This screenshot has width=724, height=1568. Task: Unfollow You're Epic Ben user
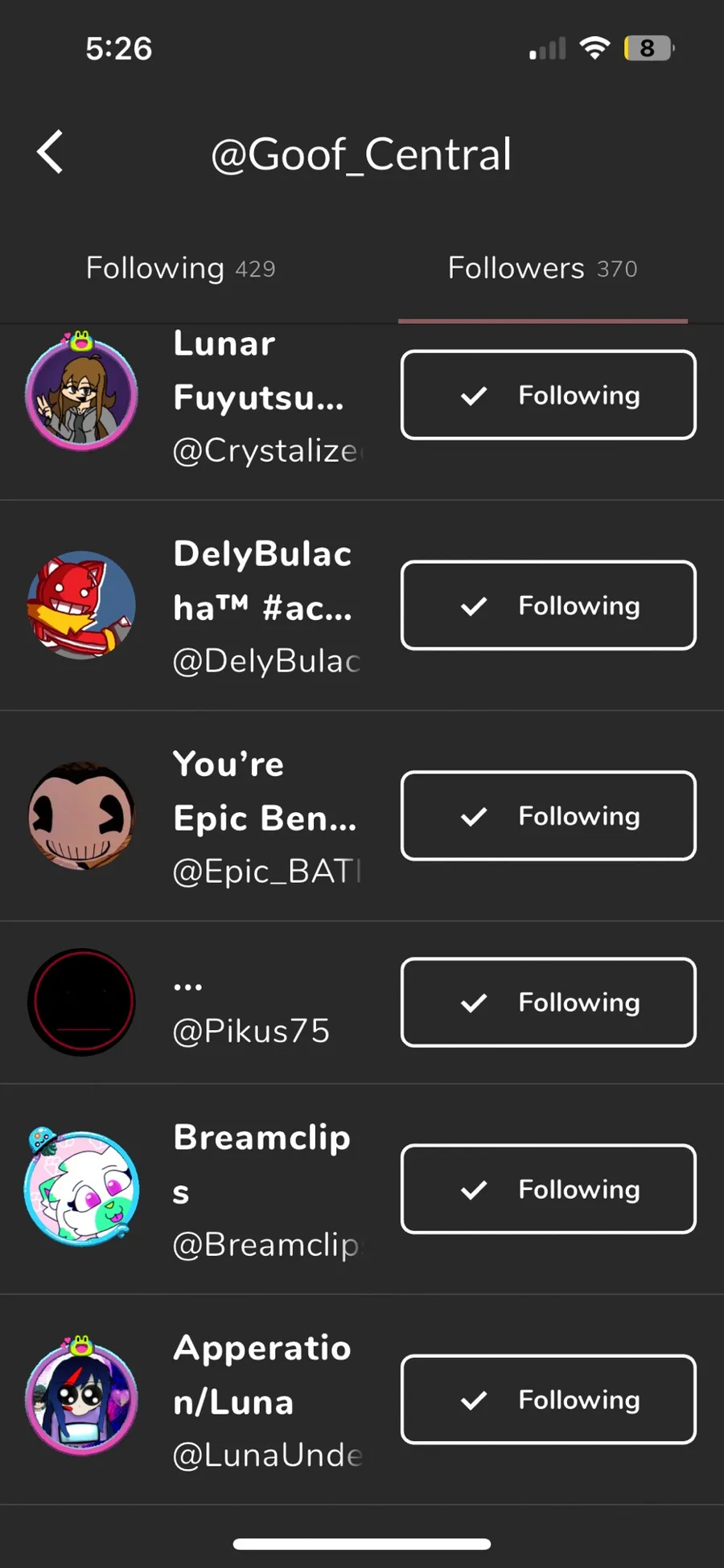coord(548,815)
